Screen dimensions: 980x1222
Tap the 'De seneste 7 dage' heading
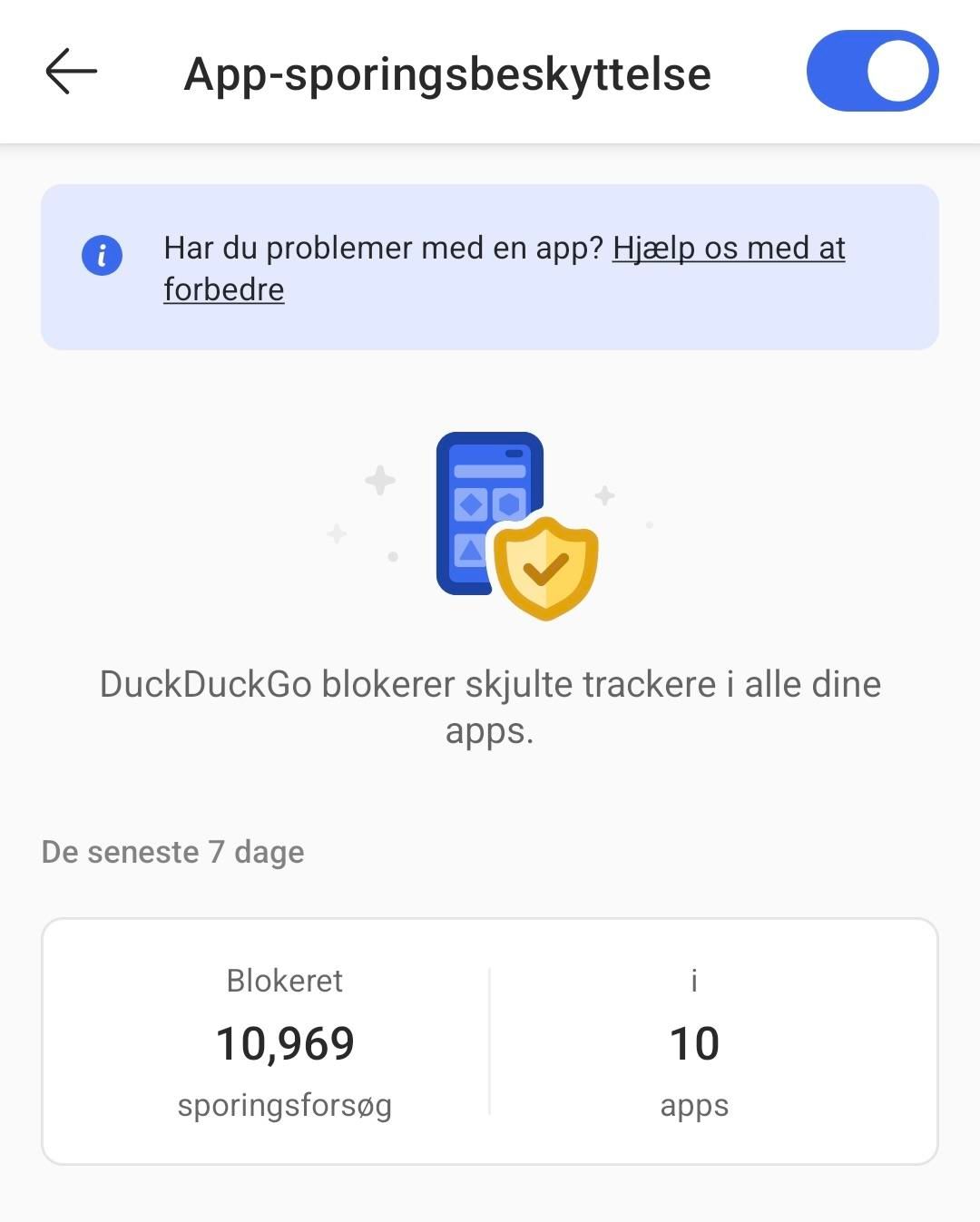coord(172,851)
